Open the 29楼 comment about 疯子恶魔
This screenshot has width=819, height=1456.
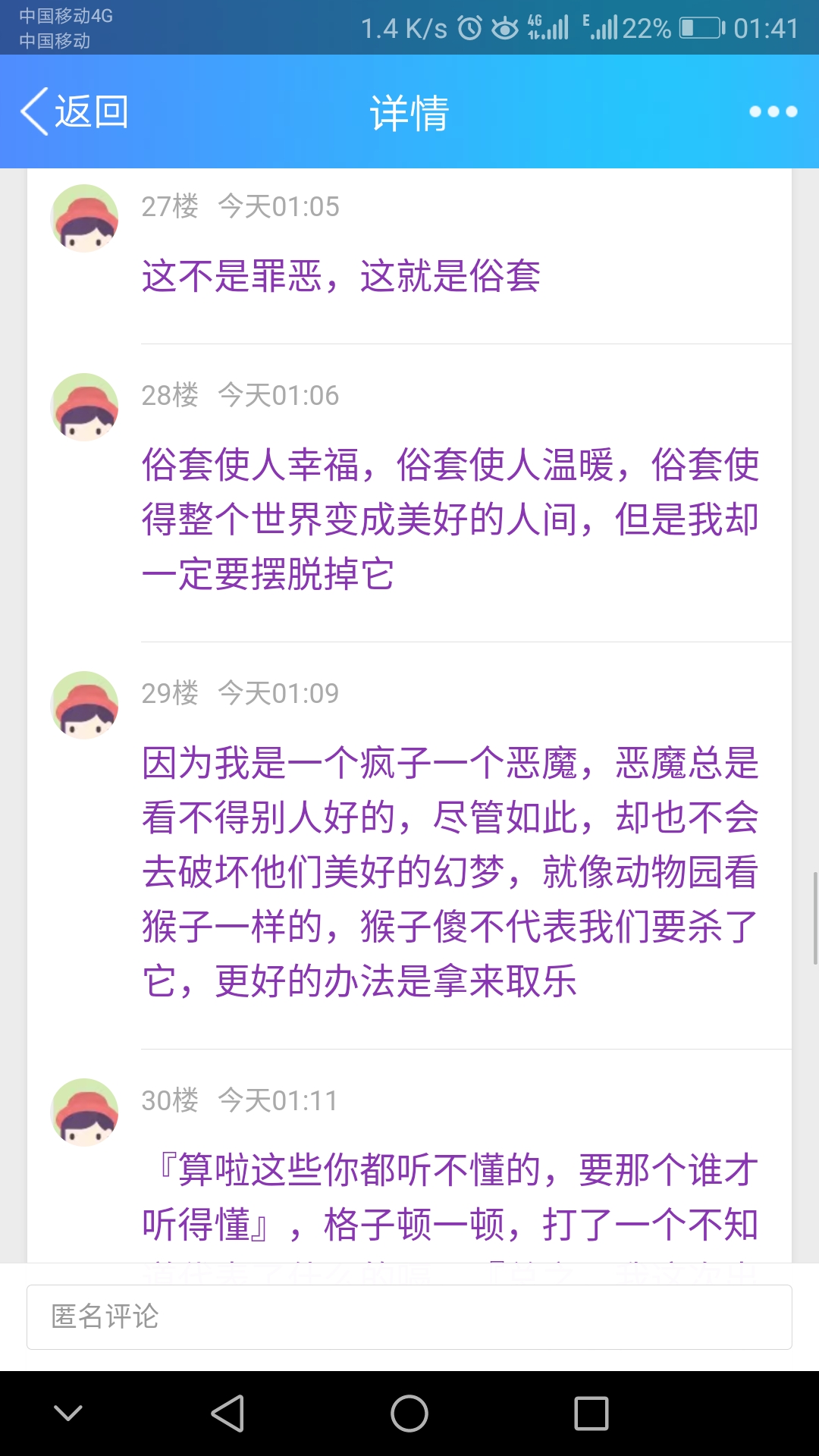coord(450,872)
